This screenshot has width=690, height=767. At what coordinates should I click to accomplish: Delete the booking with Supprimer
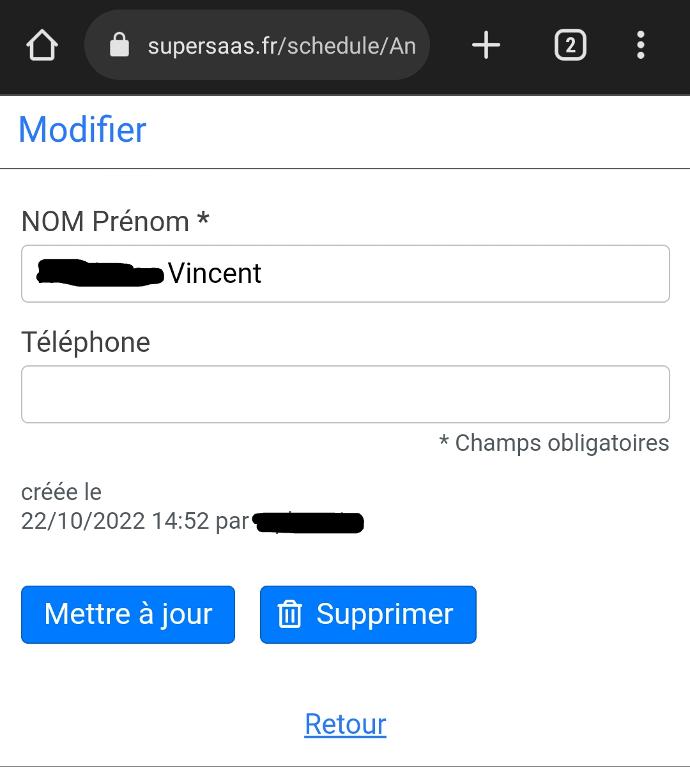(x=368, y=614)
